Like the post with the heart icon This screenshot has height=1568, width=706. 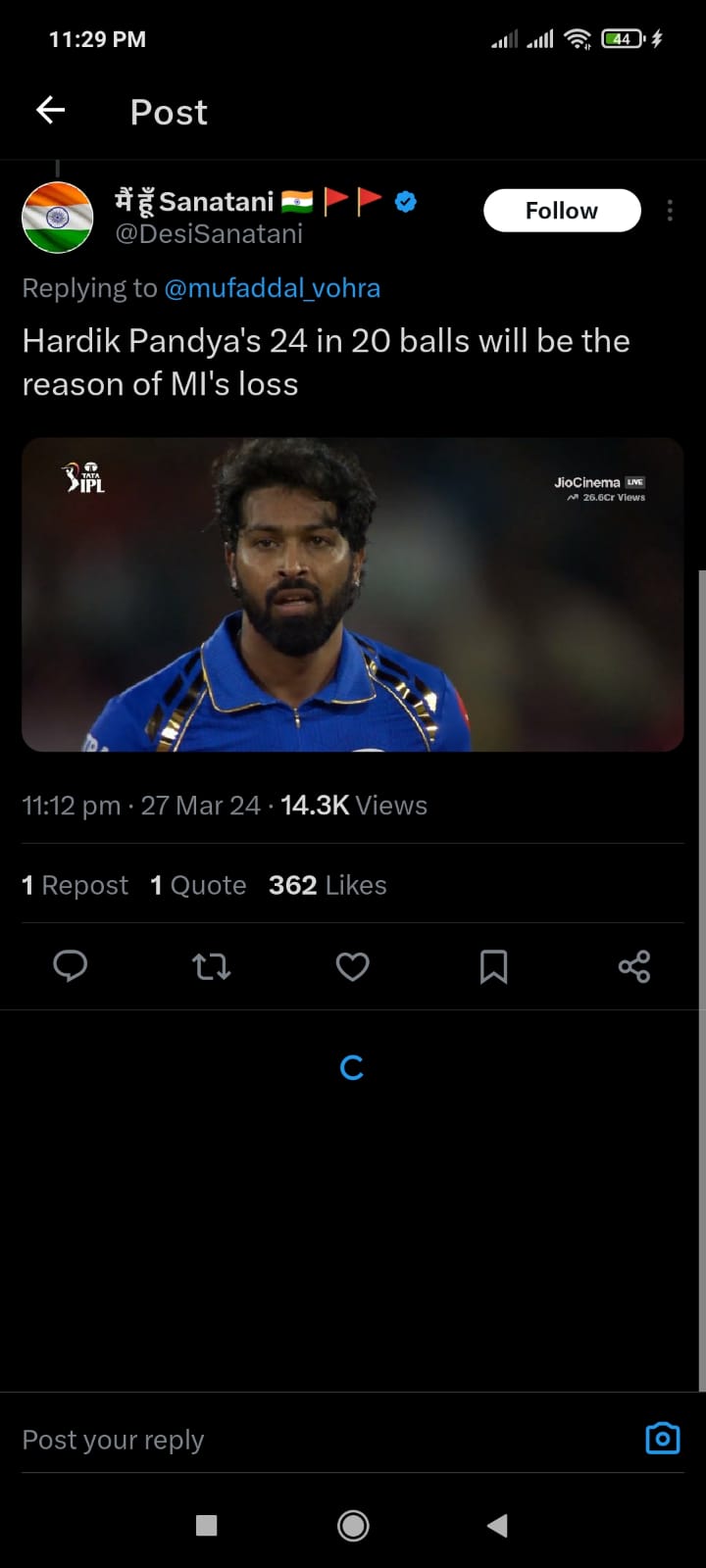pos(352,967)
